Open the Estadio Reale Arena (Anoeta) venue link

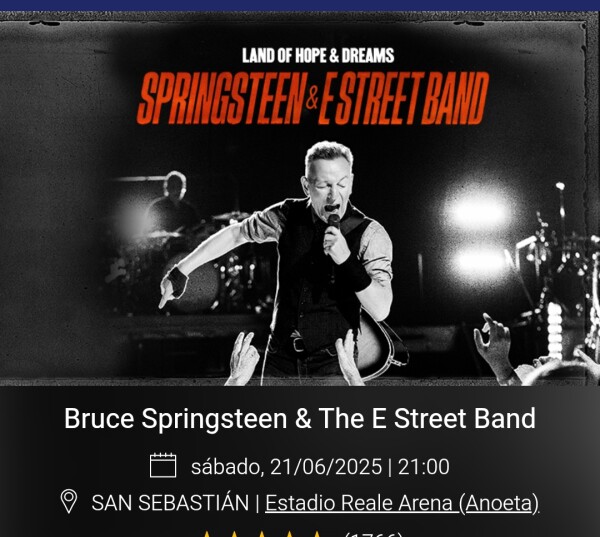click(x=402, y=503)
